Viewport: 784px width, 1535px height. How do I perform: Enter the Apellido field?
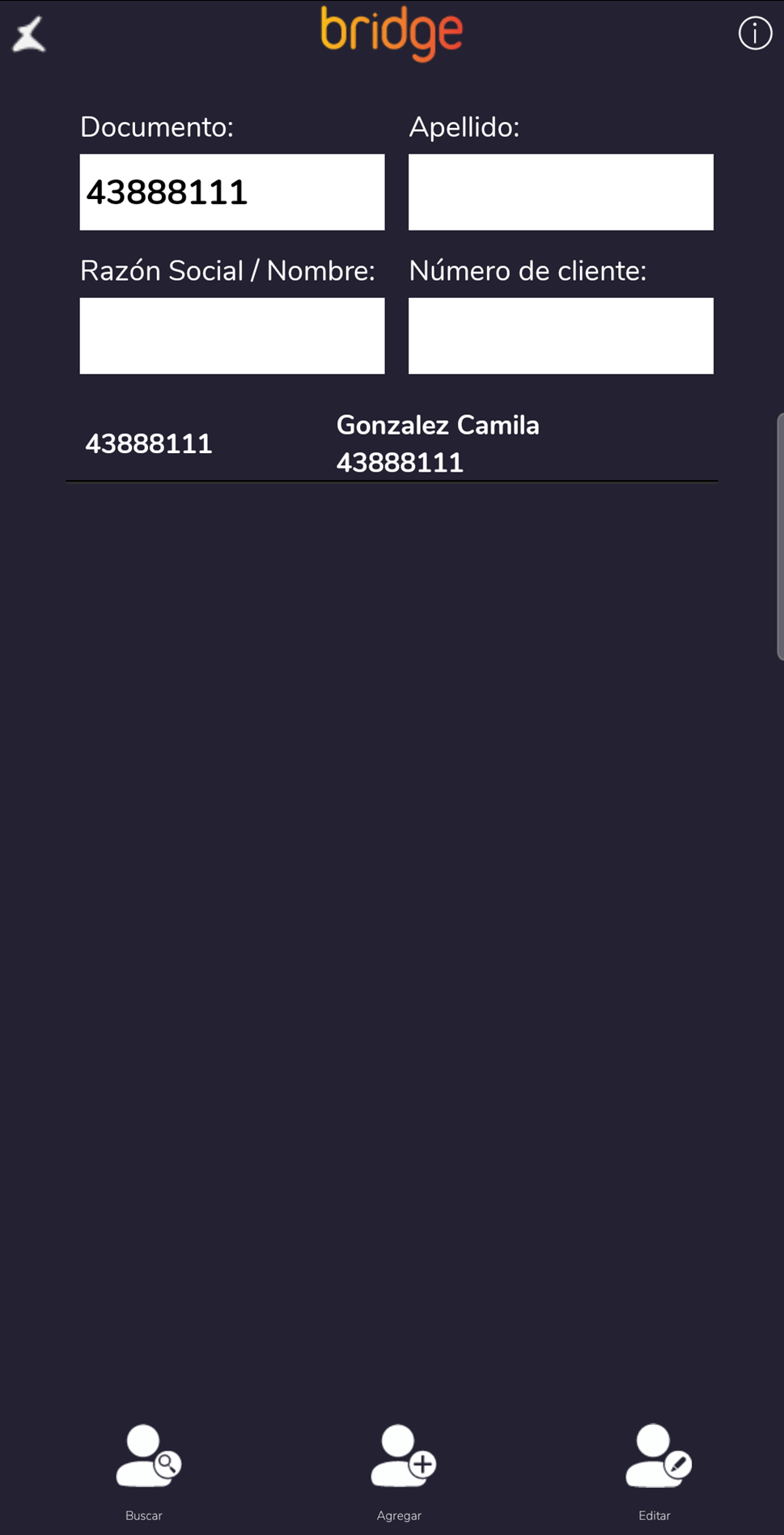click(561, 193)
